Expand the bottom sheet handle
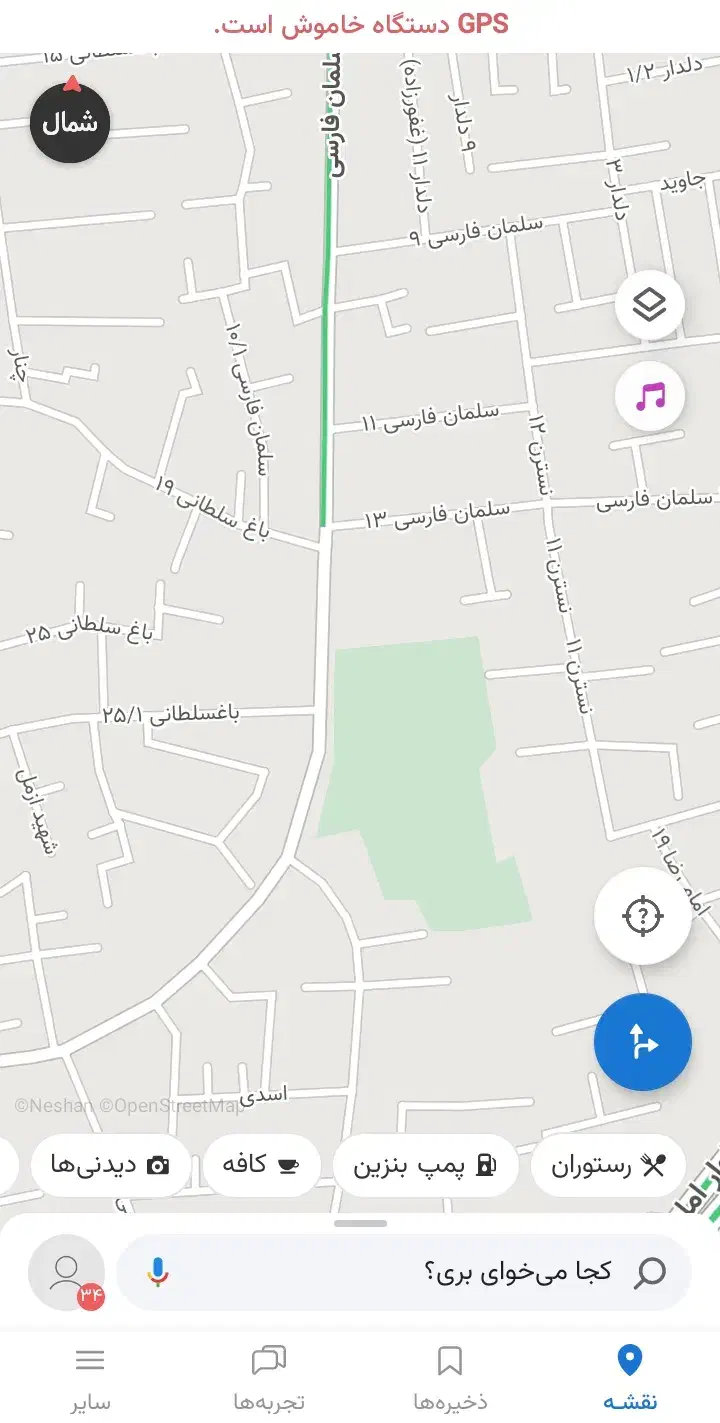The height and width of the screenshot is (1423, 720). [360, 1223]
